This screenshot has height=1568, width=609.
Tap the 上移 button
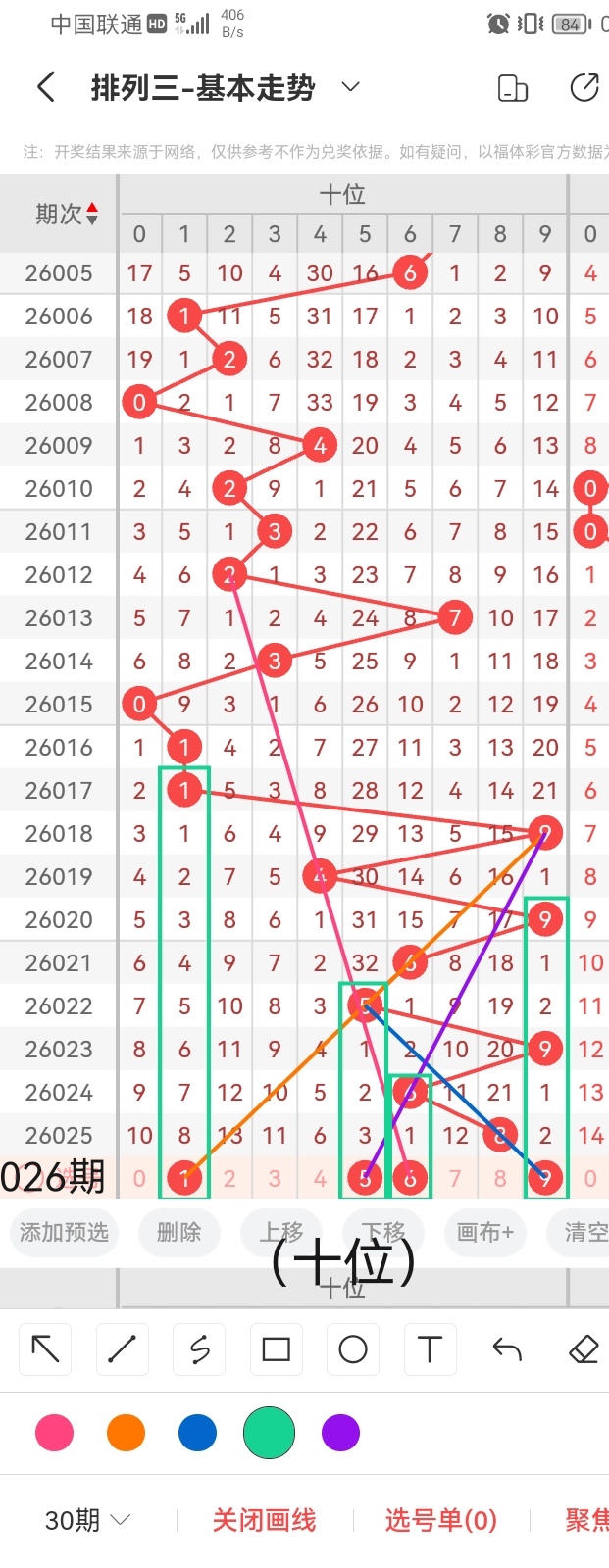[281, 1232]
